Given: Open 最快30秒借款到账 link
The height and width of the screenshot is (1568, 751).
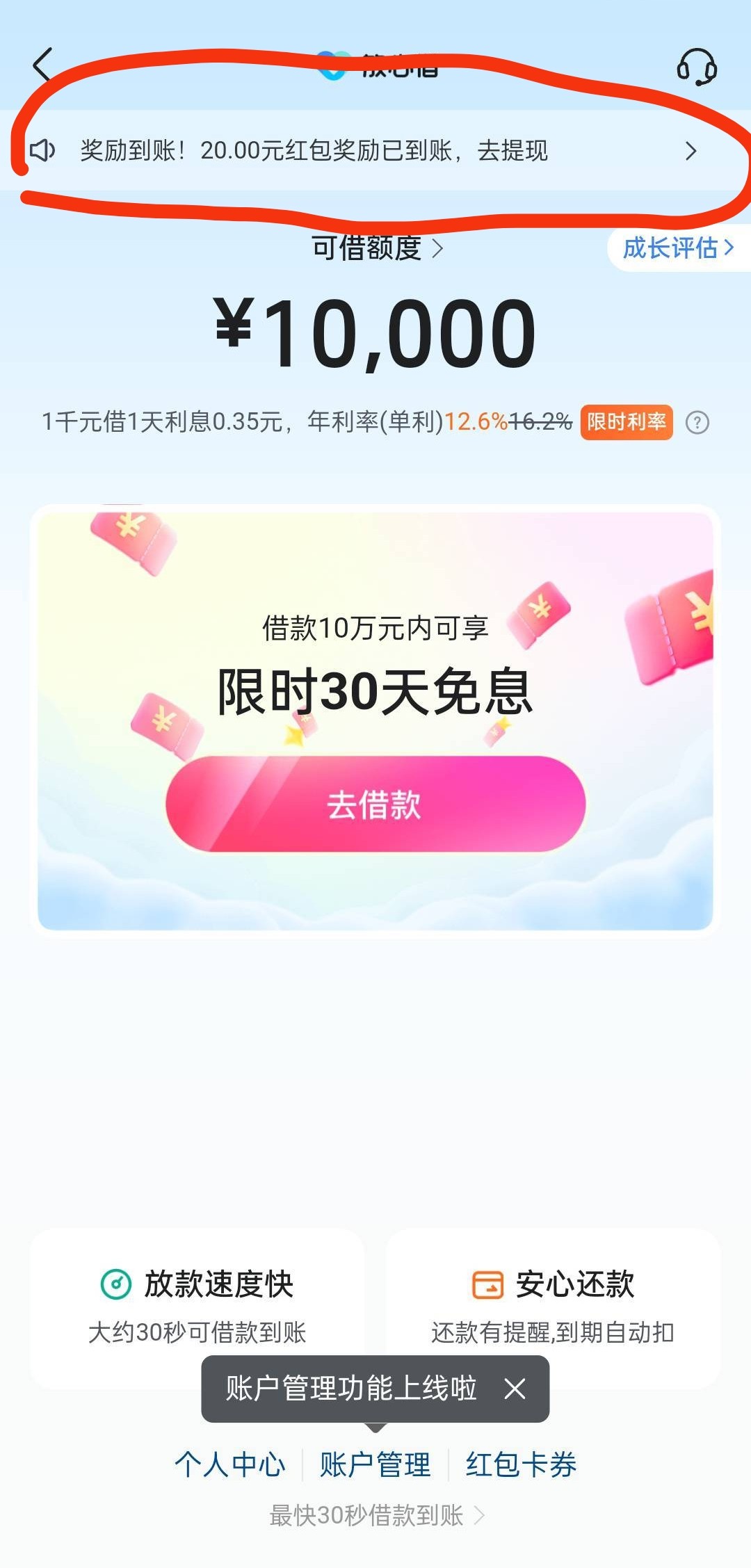Looking at the screenshot, I should click(375, 1515).
